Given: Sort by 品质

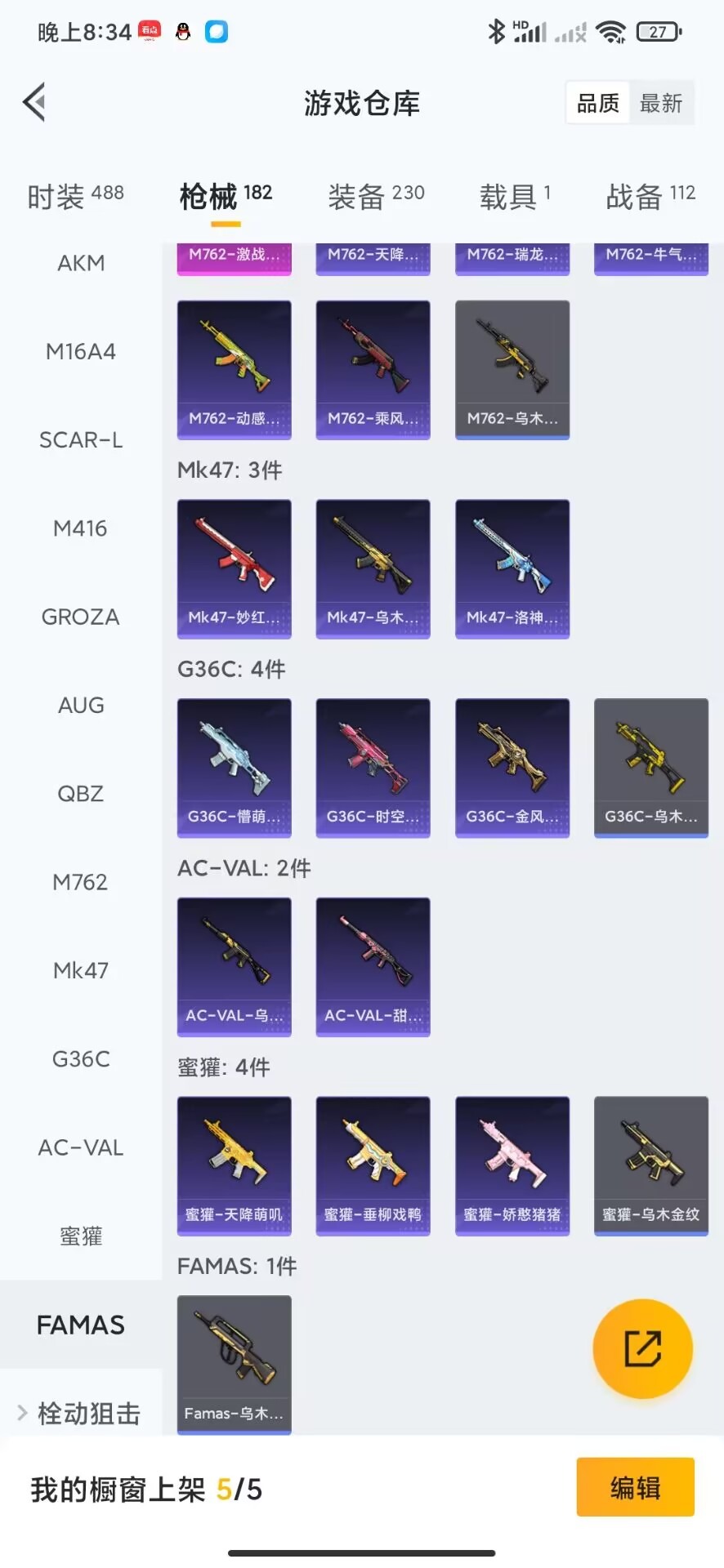Looking at the screenshot, I should pyautogui.click(x=598, y=103).
